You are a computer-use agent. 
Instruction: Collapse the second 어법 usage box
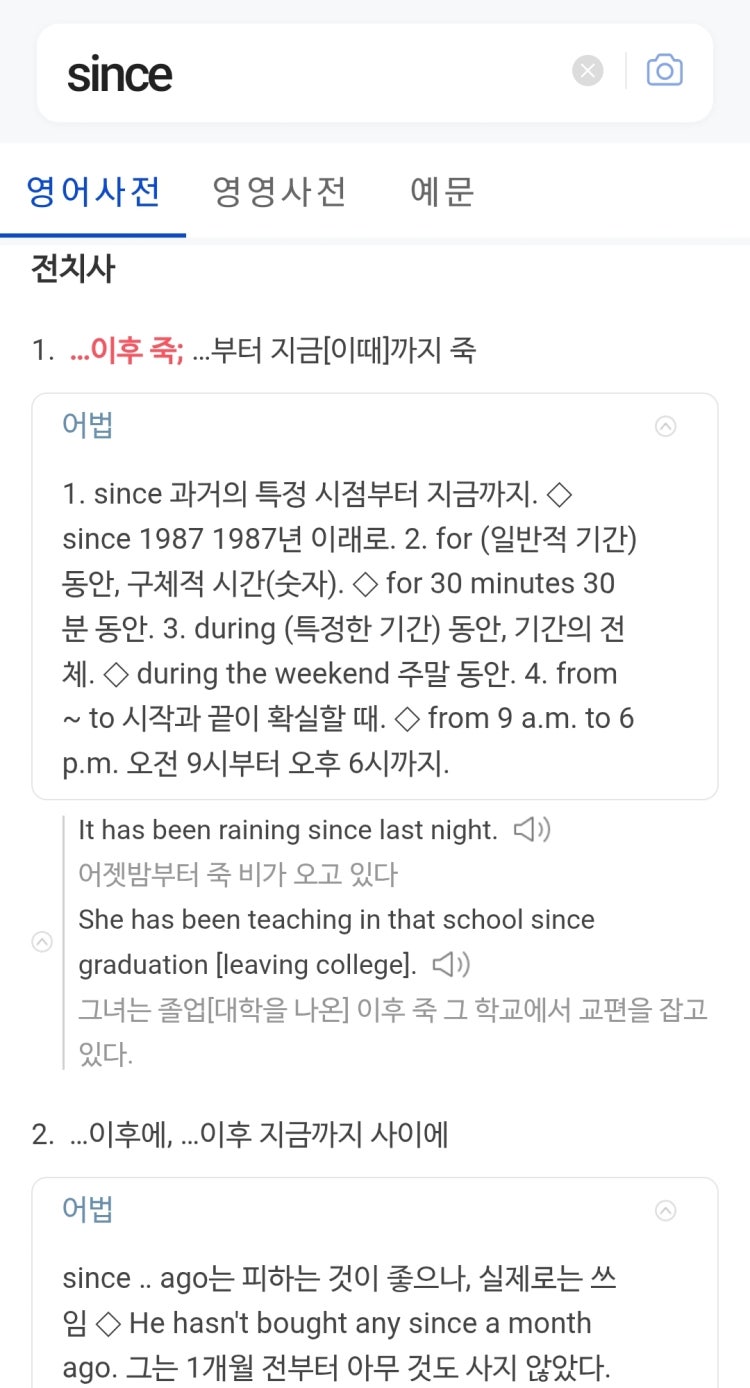point(665,1211)
